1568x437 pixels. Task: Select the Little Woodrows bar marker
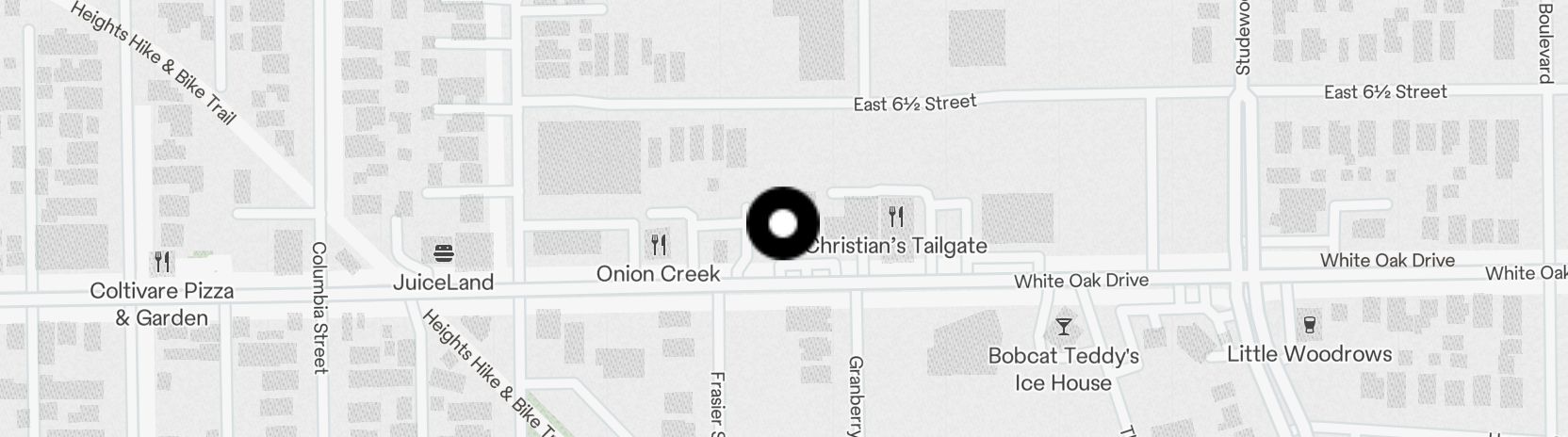[x=1309, y=326]
